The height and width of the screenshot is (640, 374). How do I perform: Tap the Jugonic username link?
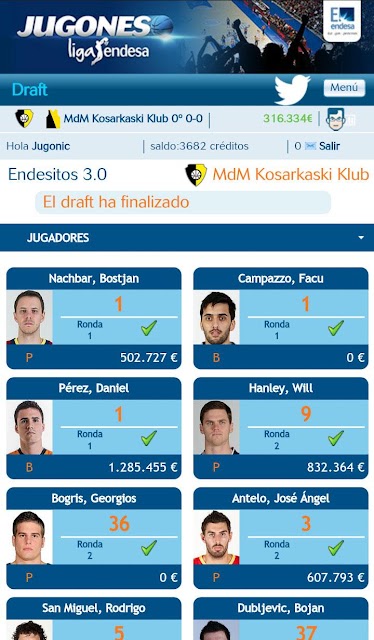(51, 146)
